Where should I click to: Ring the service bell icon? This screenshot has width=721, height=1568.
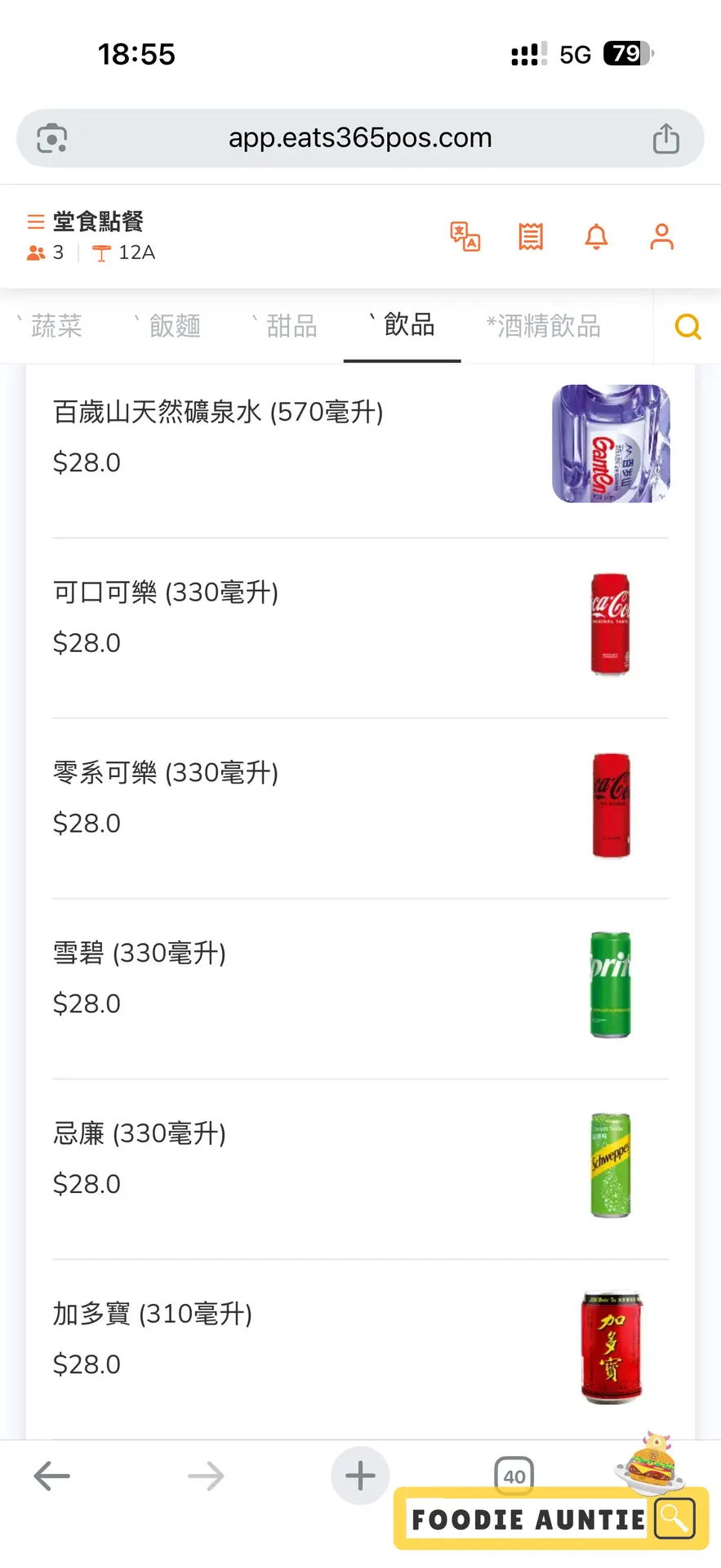(x=596, y=237)
